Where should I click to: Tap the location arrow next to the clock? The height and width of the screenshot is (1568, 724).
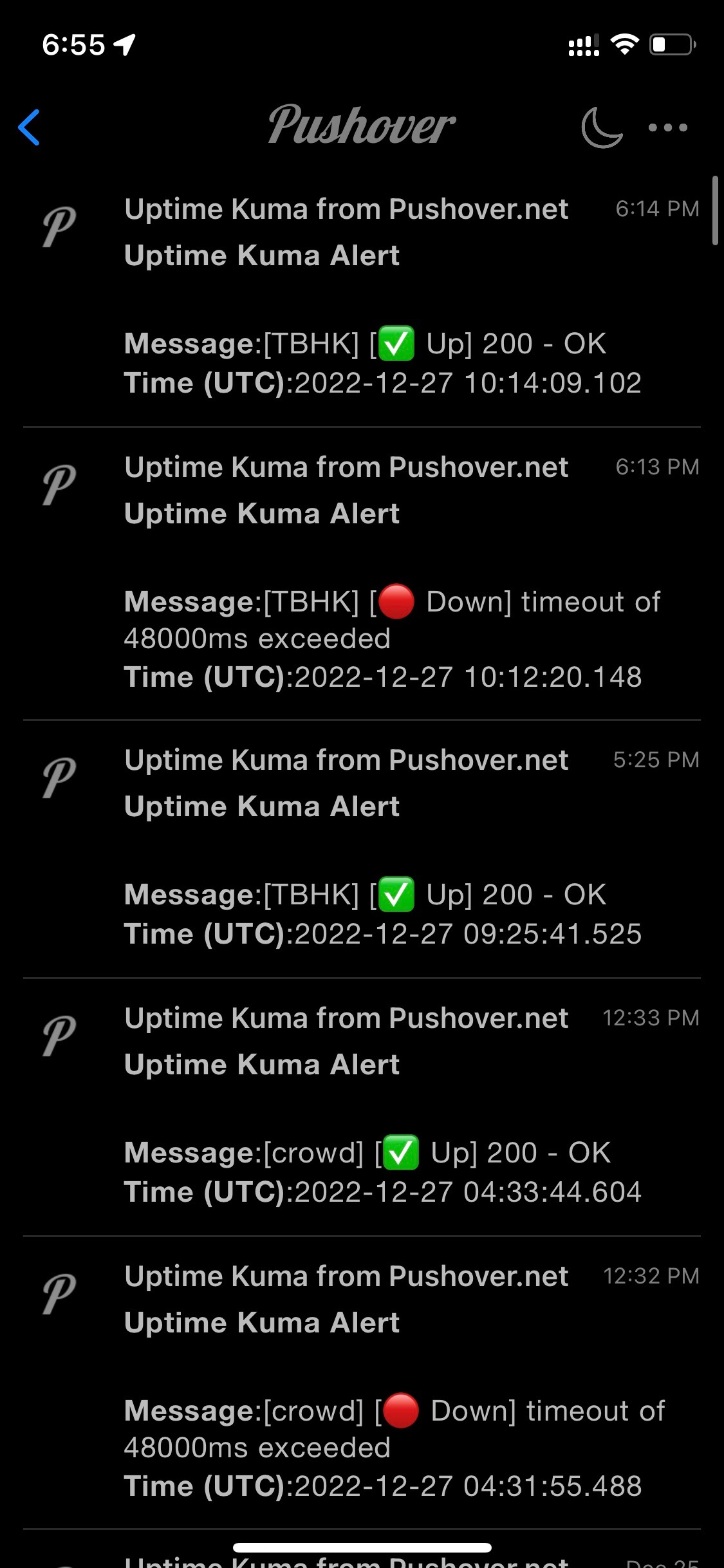[x=124, y=44]
